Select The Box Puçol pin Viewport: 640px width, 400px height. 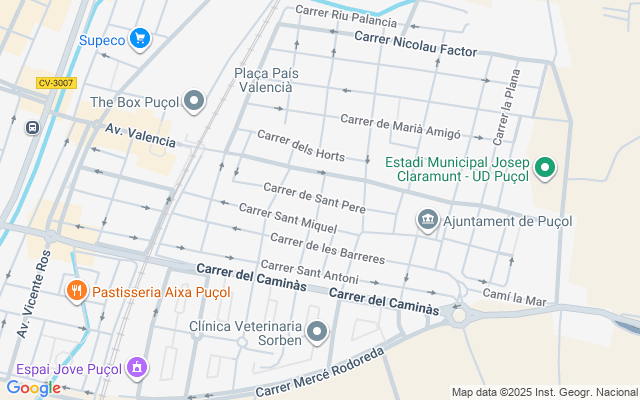pos(194,102)
